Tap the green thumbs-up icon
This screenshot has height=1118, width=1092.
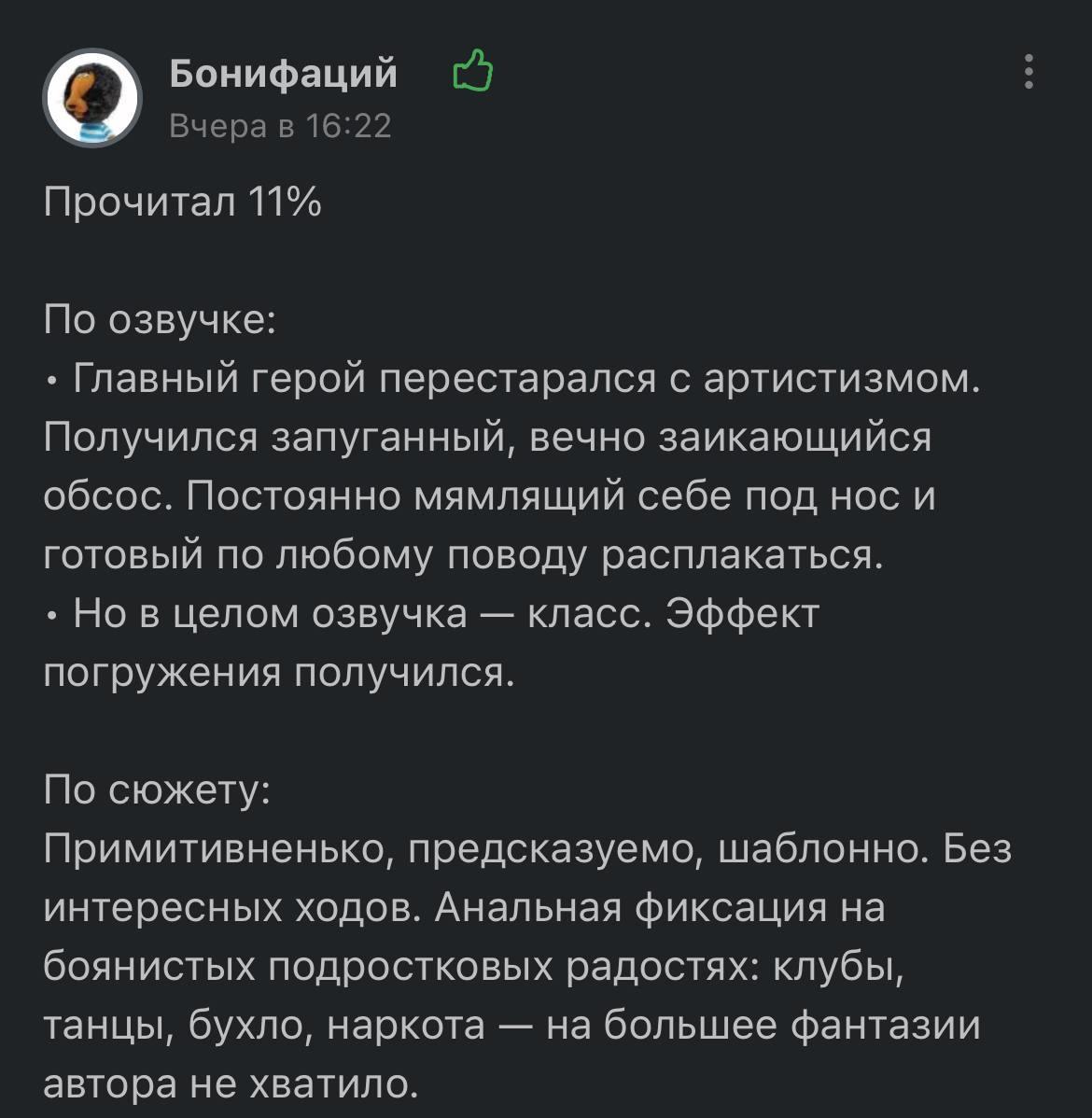point(473,72)
